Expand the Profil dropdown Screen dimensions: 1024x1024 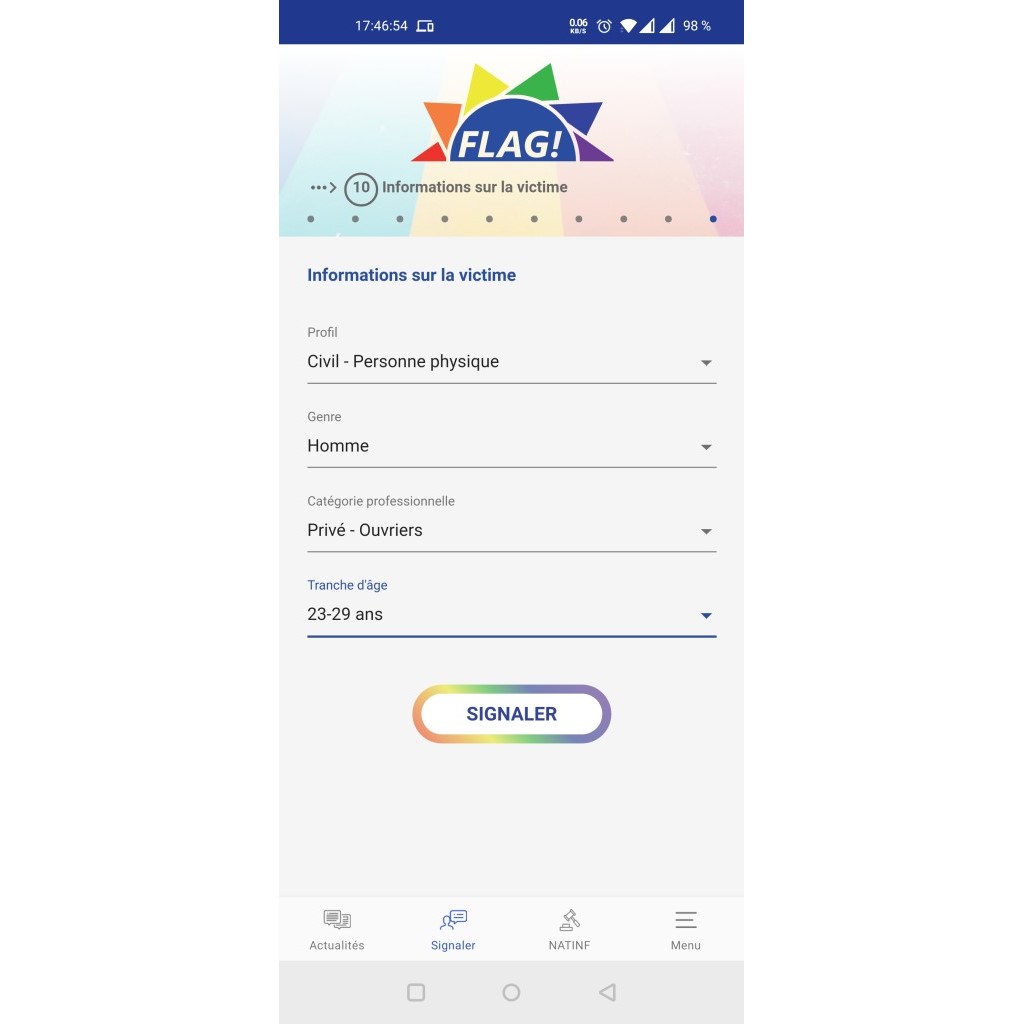pos(511,362)
